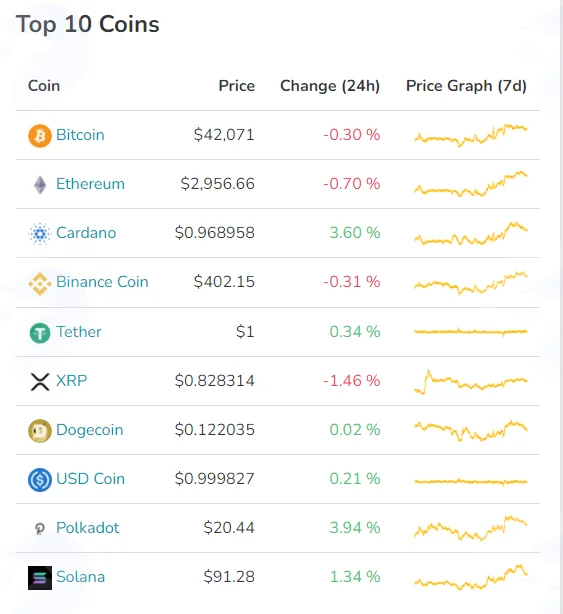Image resolution: width=563 pixels, height=614 pixels.
Task: Open the Dogecoin coin link
Action: click(90, 430)
